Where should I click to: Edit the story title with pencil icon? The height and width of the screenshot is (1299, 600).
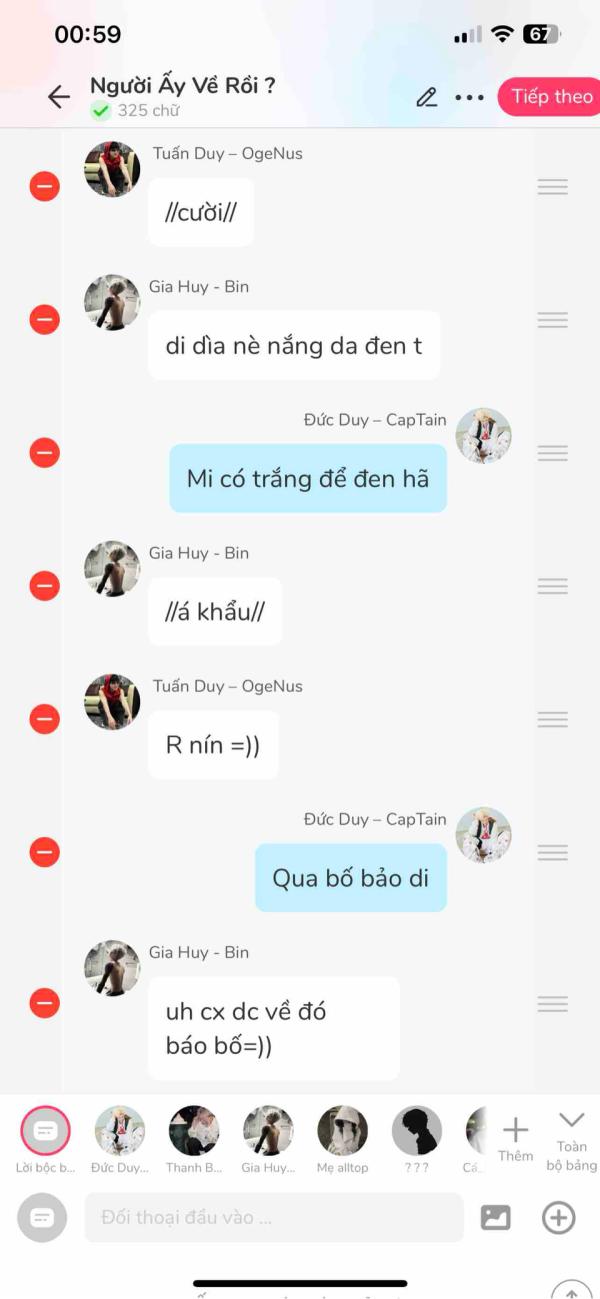[427, 97]
